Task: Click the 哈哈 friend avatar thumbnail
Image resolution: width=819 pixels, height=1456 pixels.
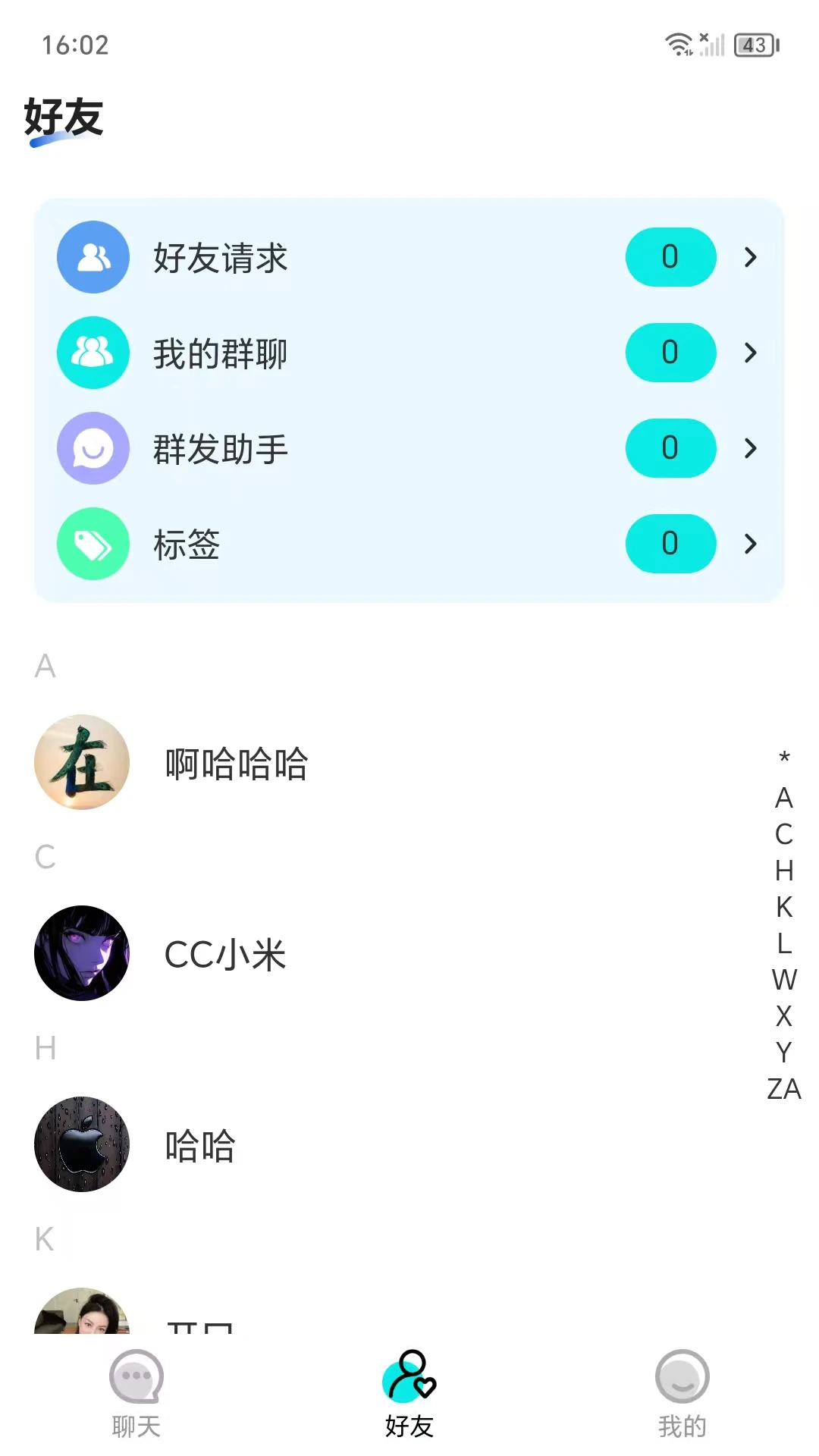Action: click(x=81, y=1145)
